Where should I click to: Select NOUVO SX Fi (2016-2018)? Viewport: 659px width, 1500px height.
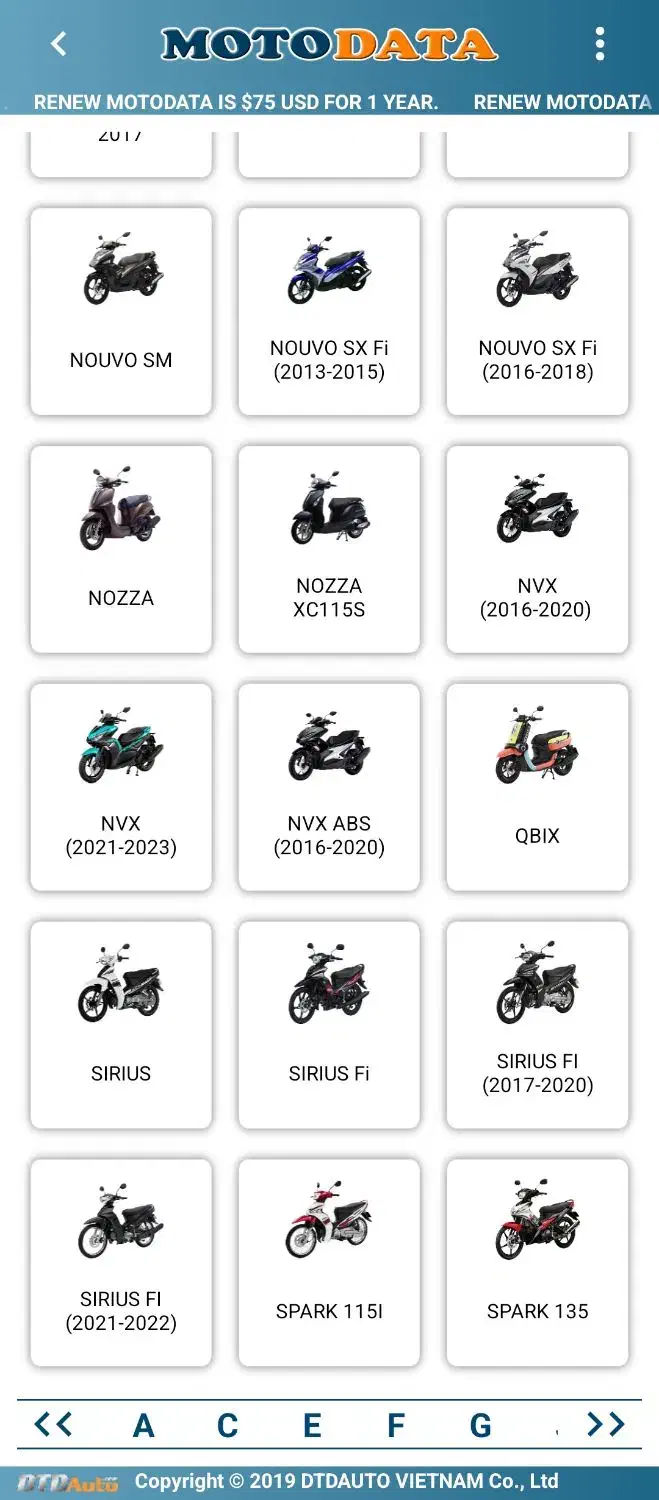(x=537, y=311)
